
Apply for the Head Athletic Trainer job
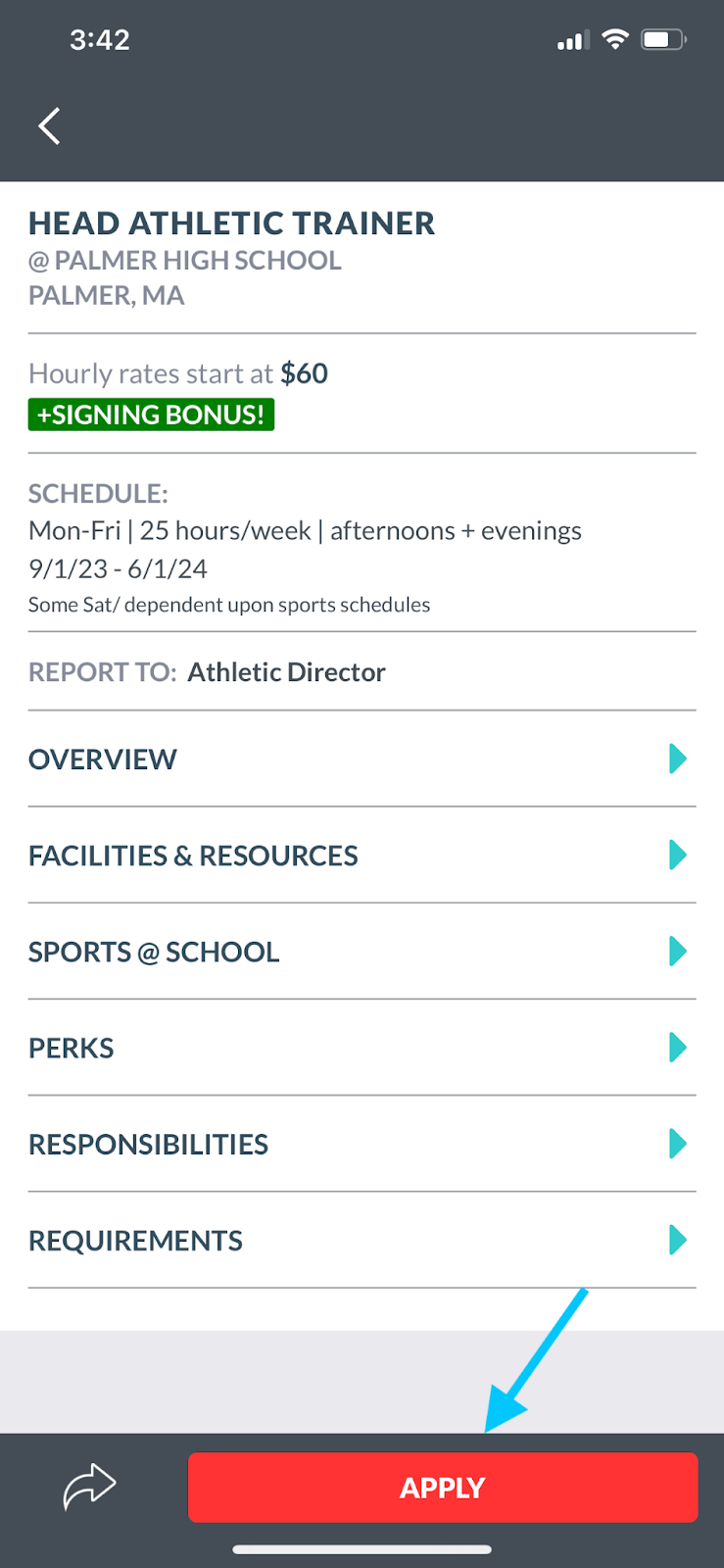[443, 1487]
